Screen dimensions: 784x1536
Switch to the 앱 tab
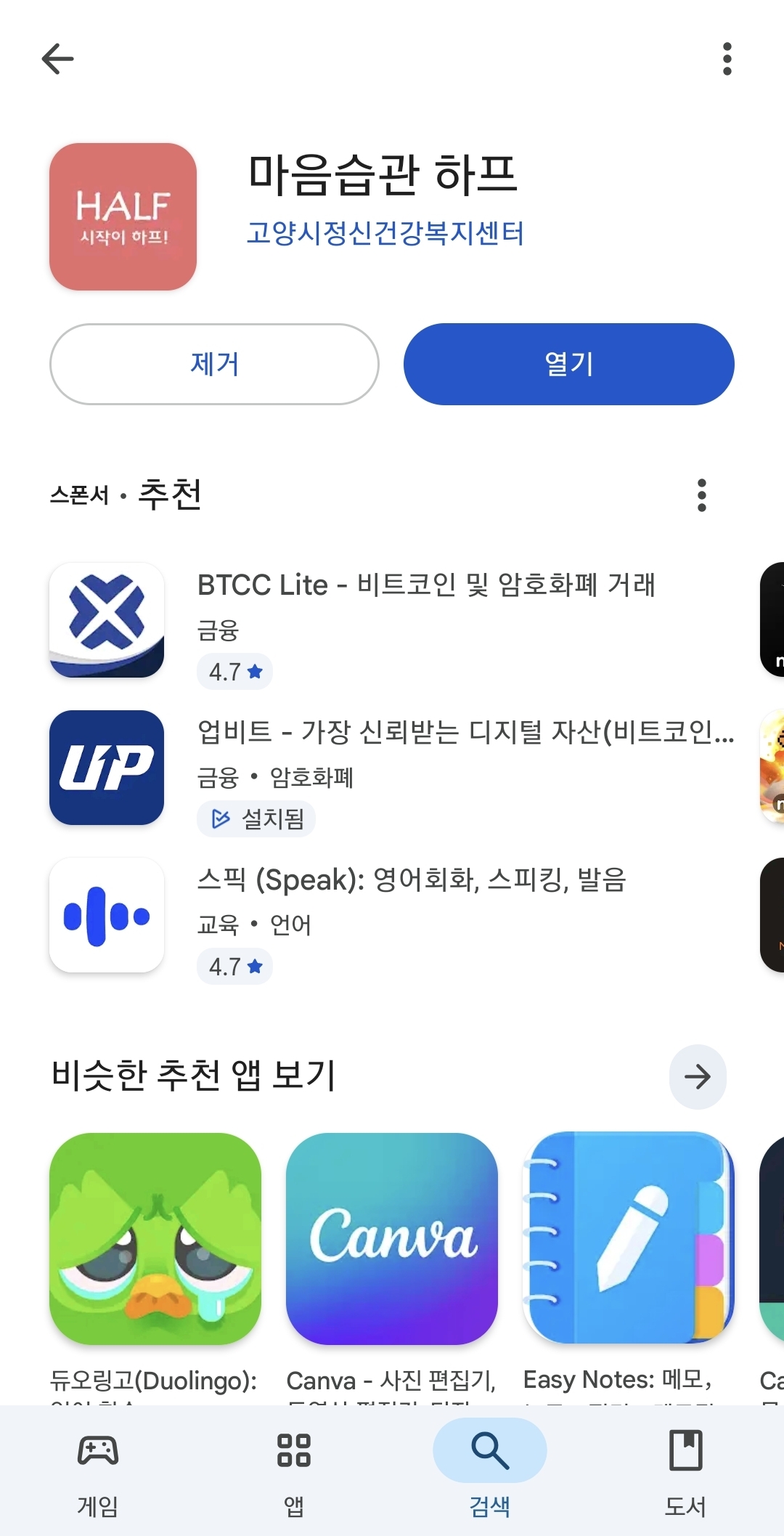coord(294,1473)
